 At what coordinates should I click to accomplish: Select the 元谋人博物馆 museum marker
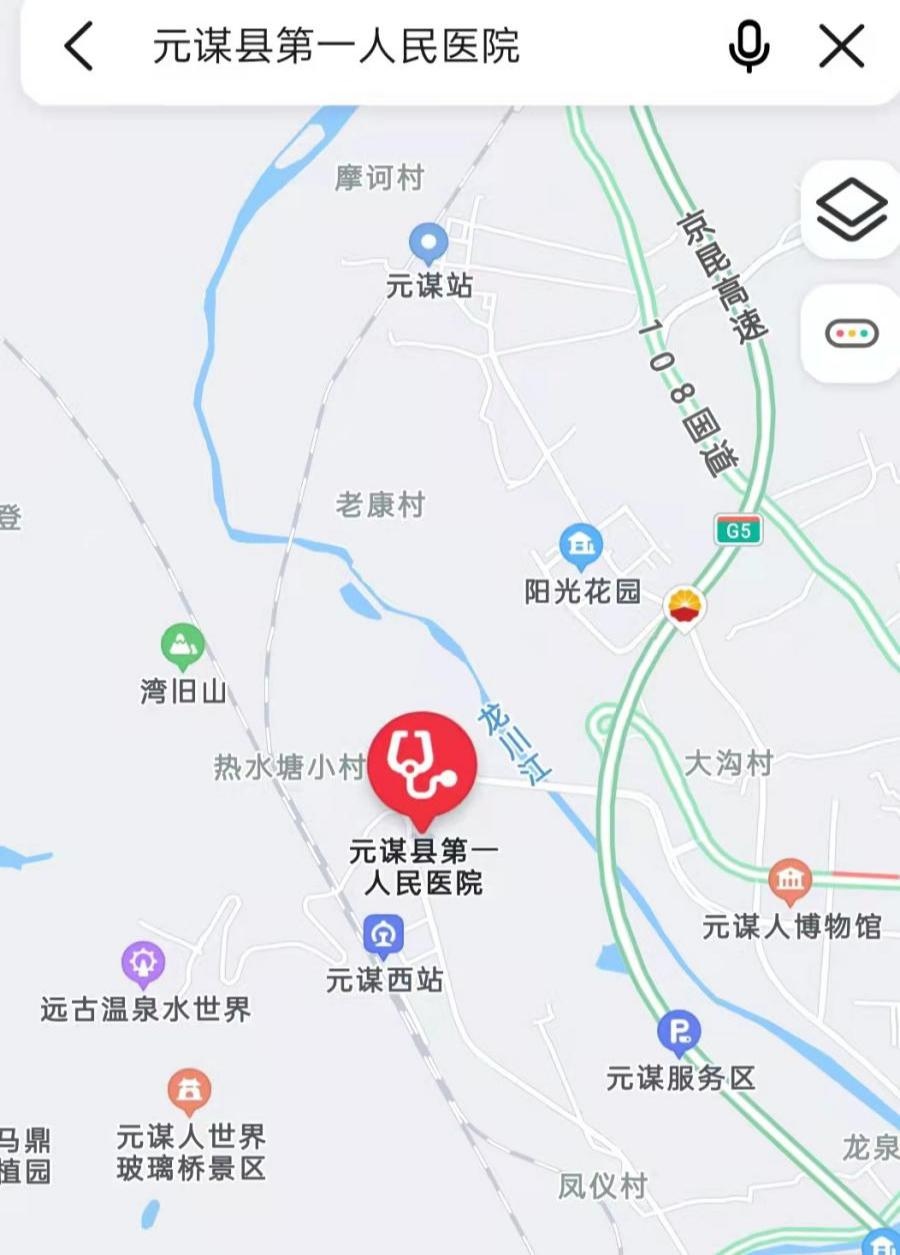point(790,881)
